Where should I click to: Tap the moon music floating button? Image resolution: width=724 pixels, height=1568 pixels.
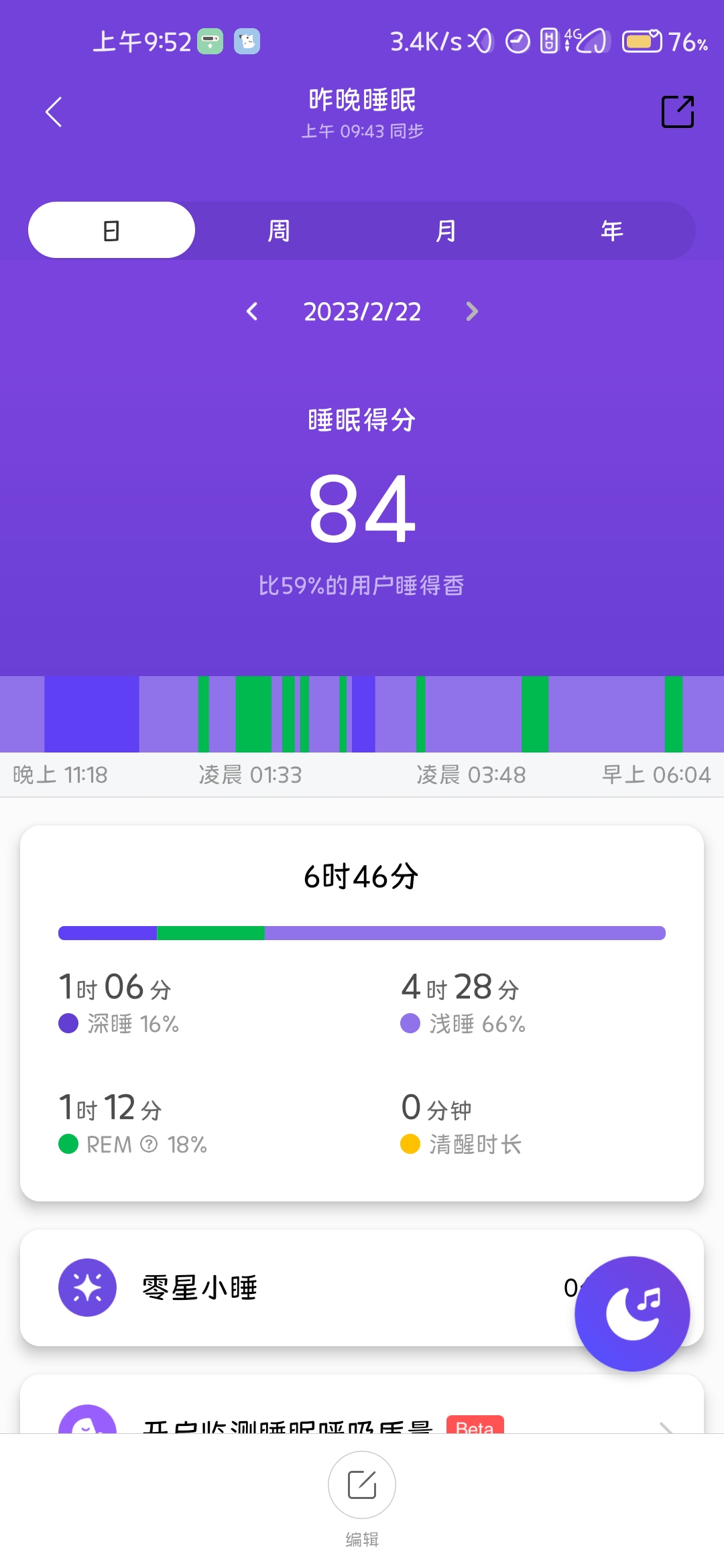click(632, 1313)
